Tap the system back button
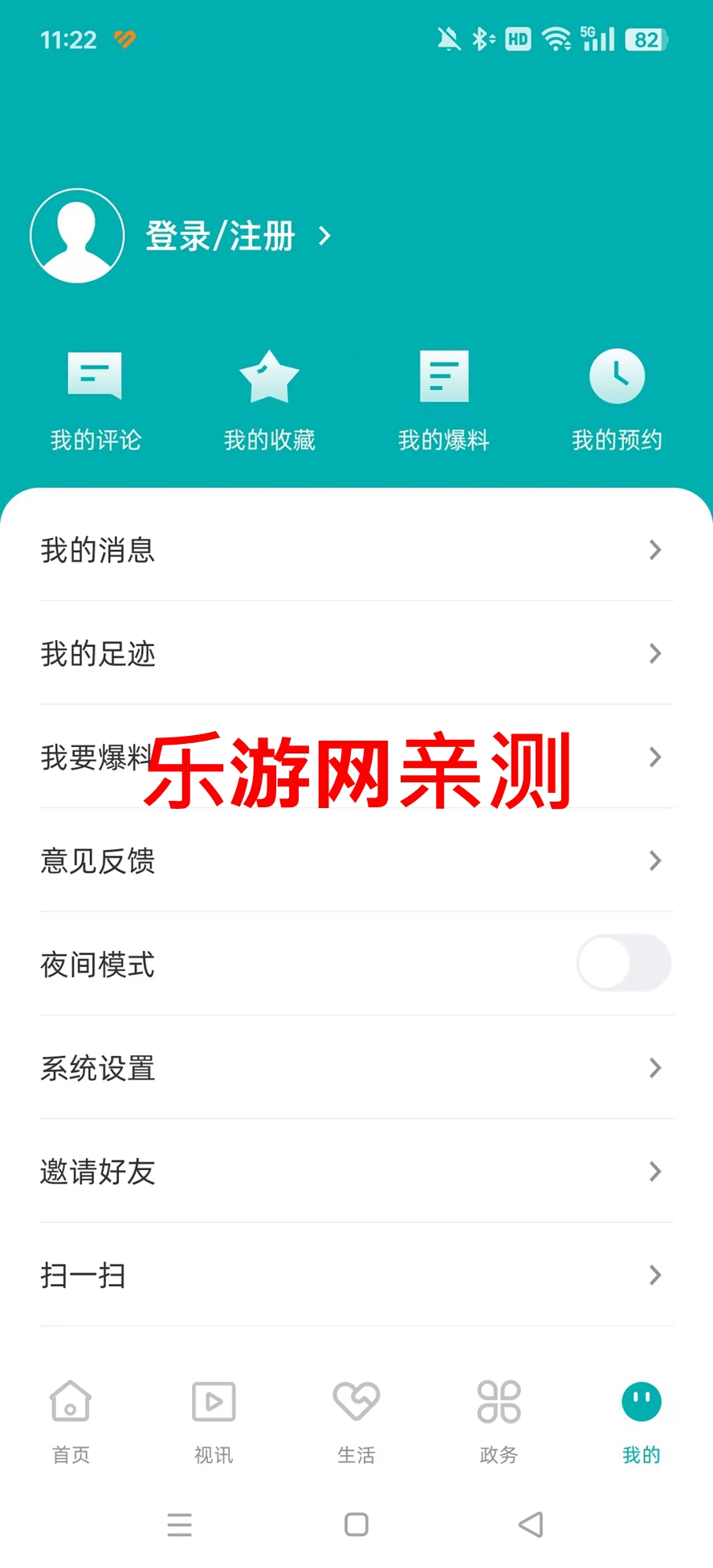The height and width of the screenshot is (1568, 713). (x=532, y=1524)
